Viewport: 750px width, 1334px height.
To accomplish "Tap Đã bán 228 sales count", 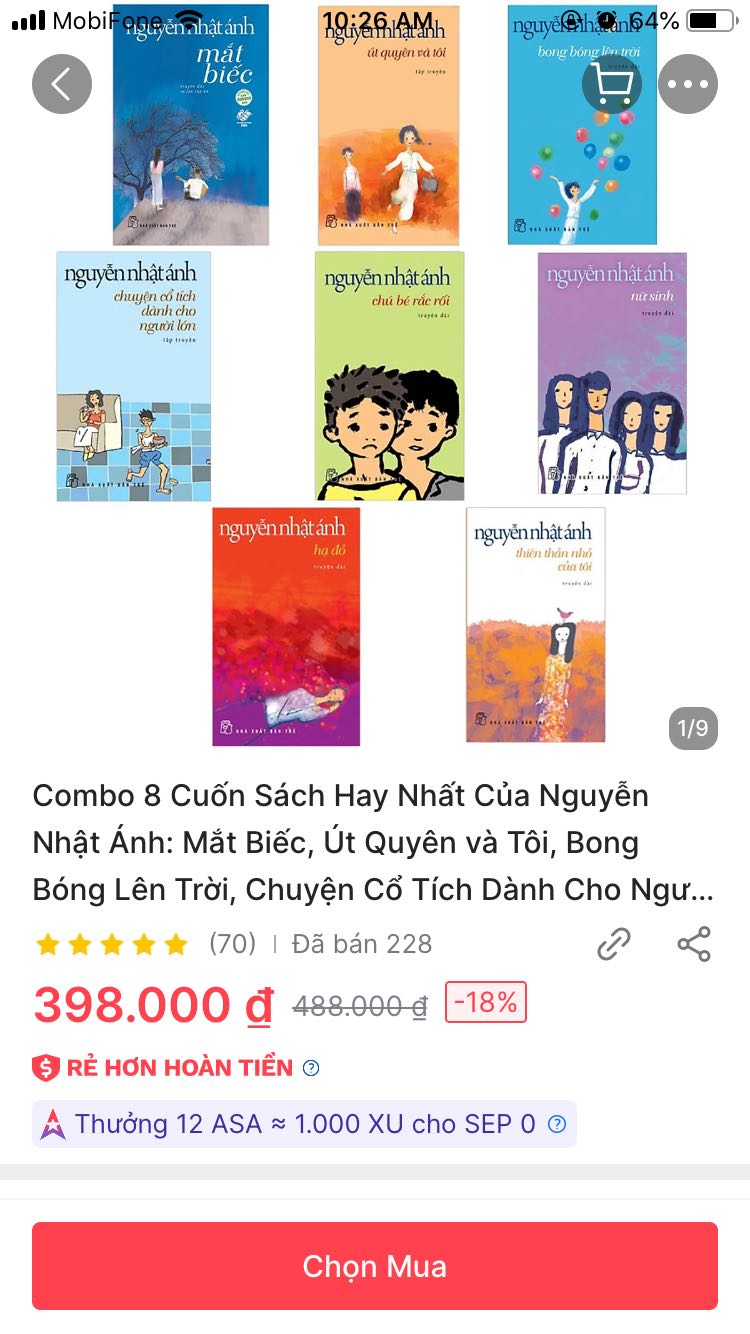I will tap(360, 943).
